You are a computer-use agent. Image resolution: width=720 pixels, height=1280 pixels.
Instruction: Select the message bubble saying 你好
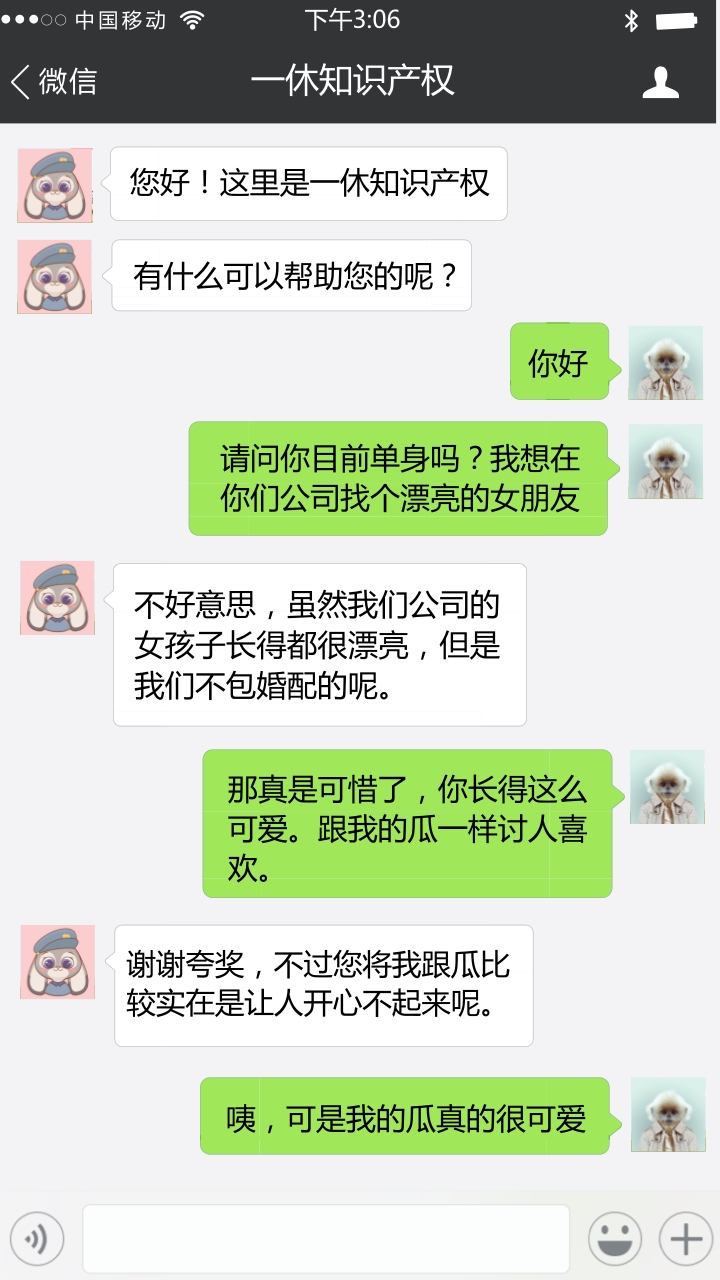(560, 362)
